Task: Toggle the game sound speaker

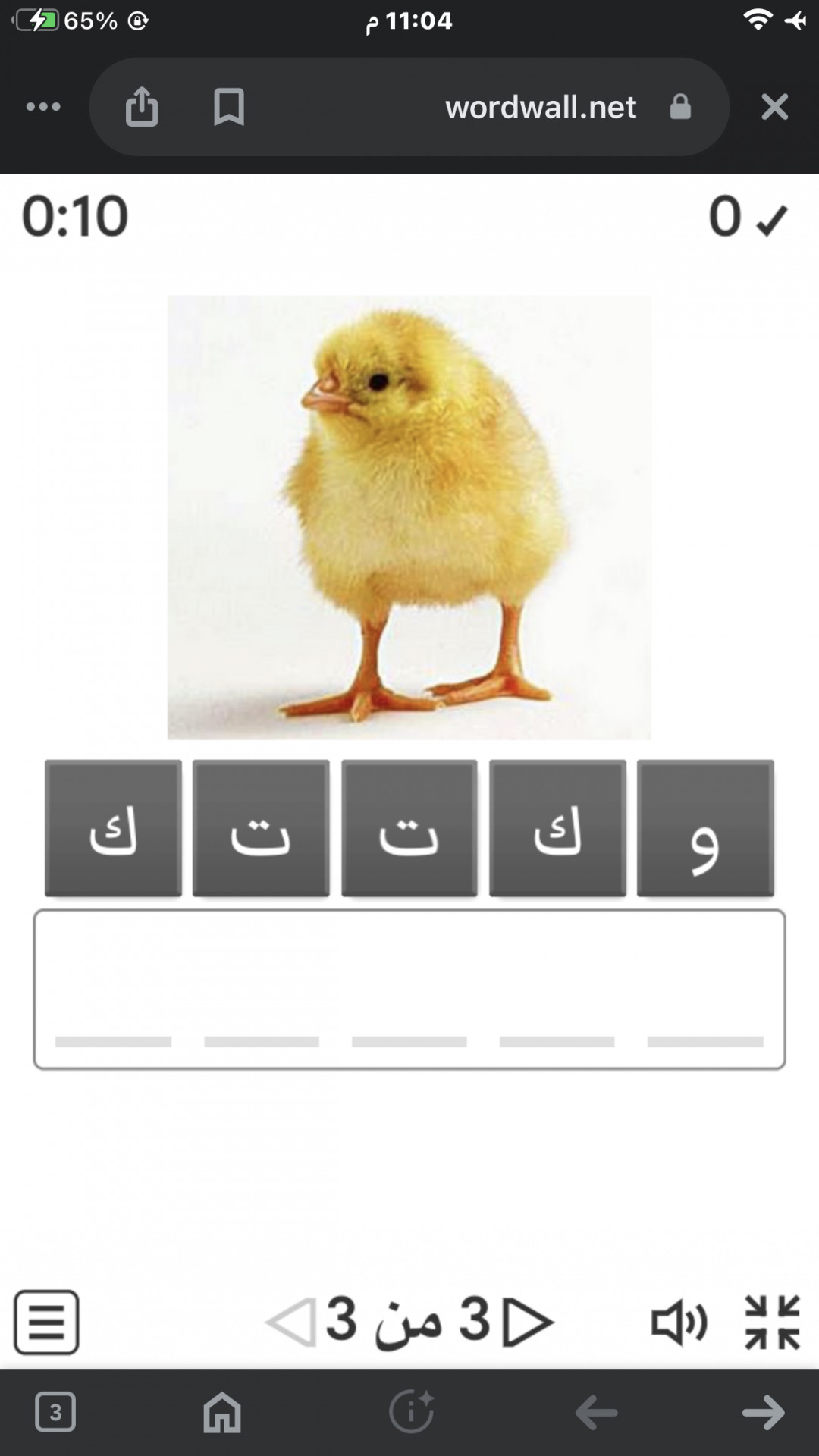Action: 679,1323
